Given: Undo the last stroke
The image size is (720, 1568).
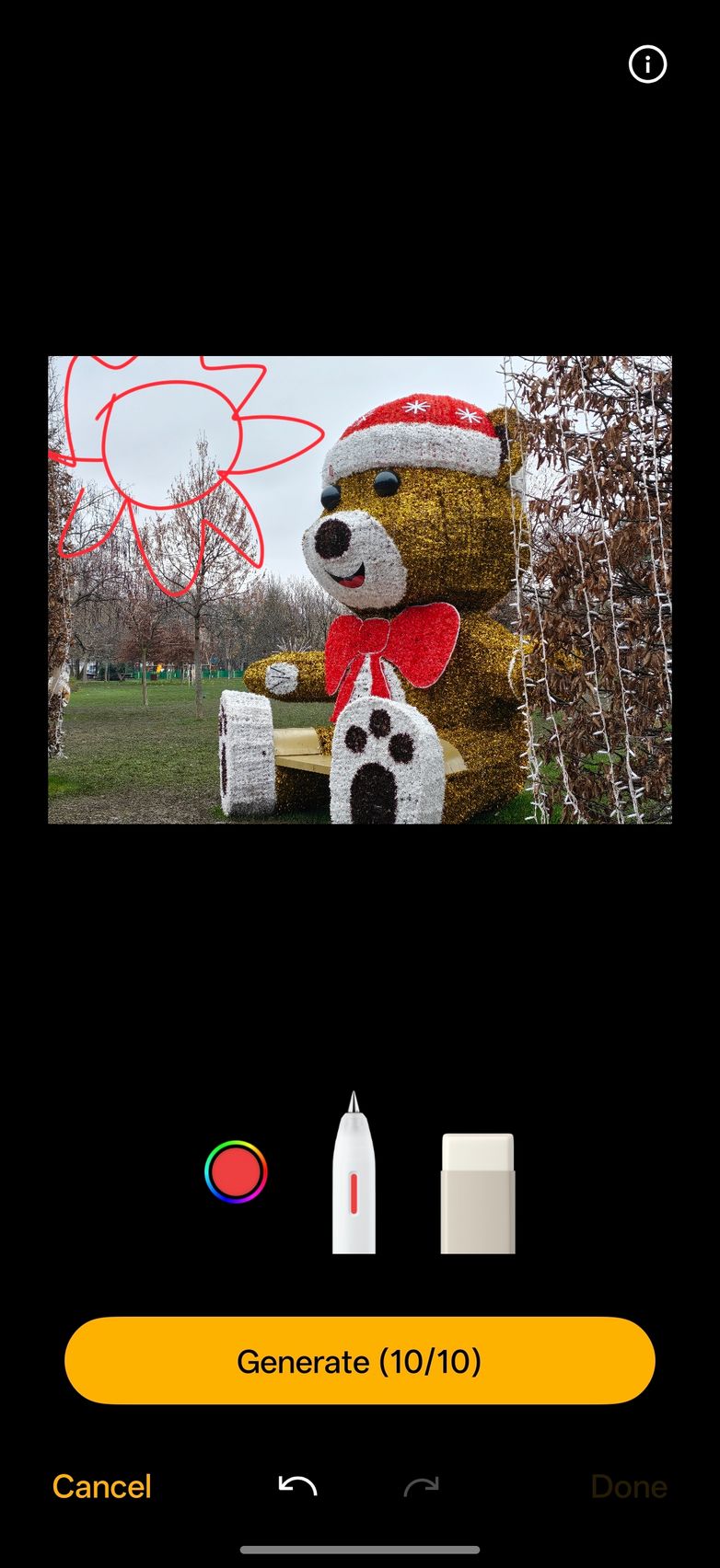Looking at the screenshot, I should (297, 1486).
